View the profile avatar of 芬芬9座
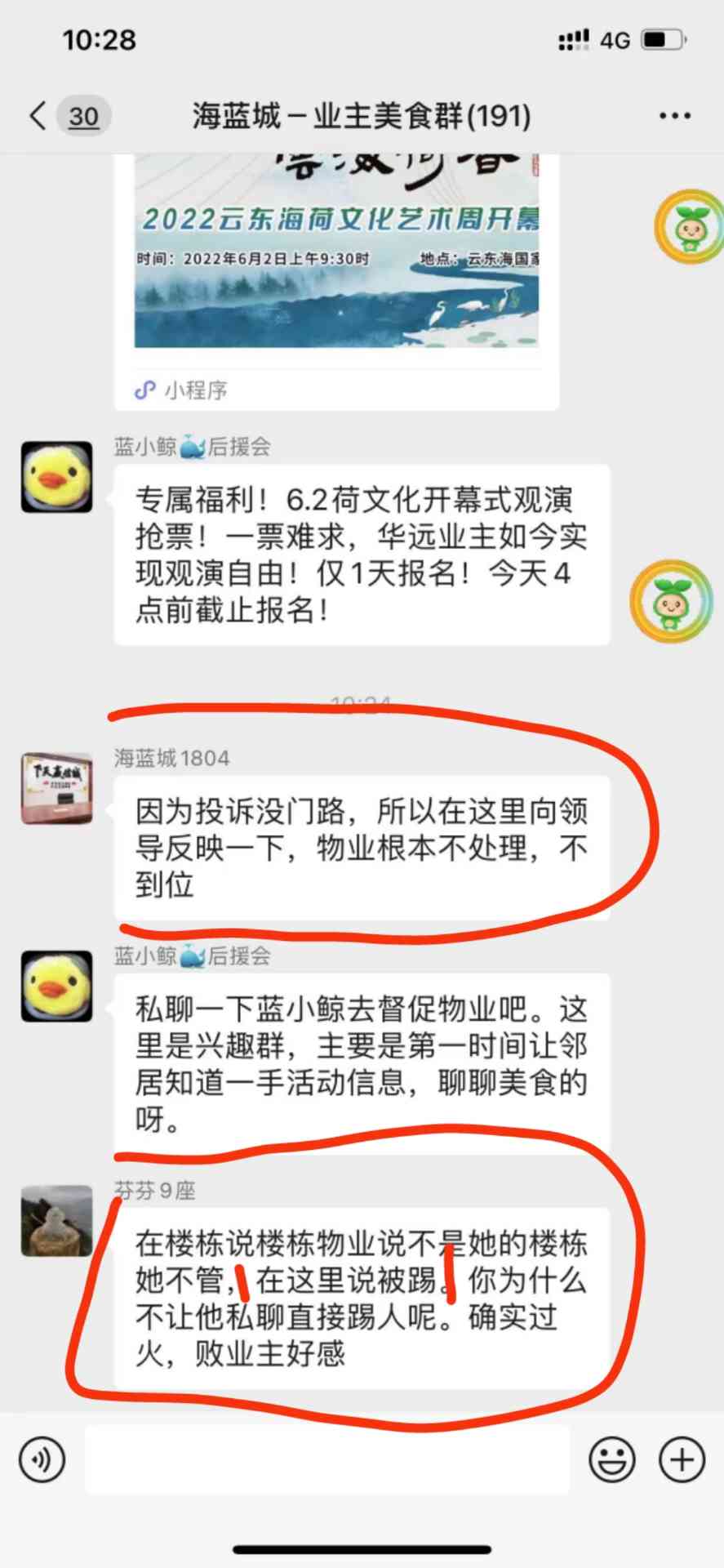This screenshot has height=1568, width=724. (56, 1221)
